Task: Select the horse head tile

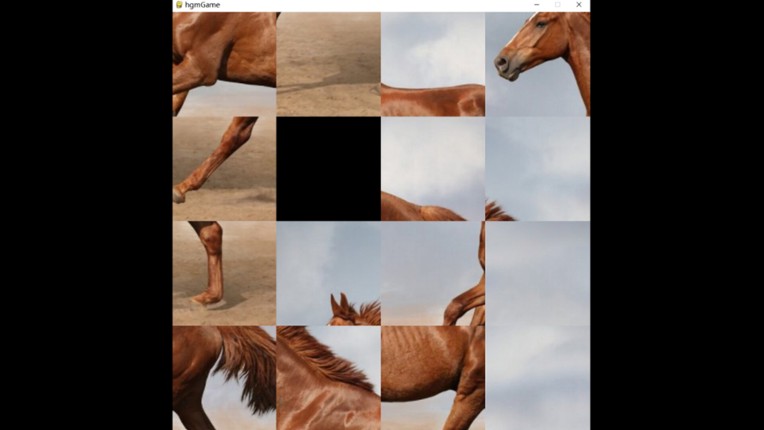Action: pos(537,64)
